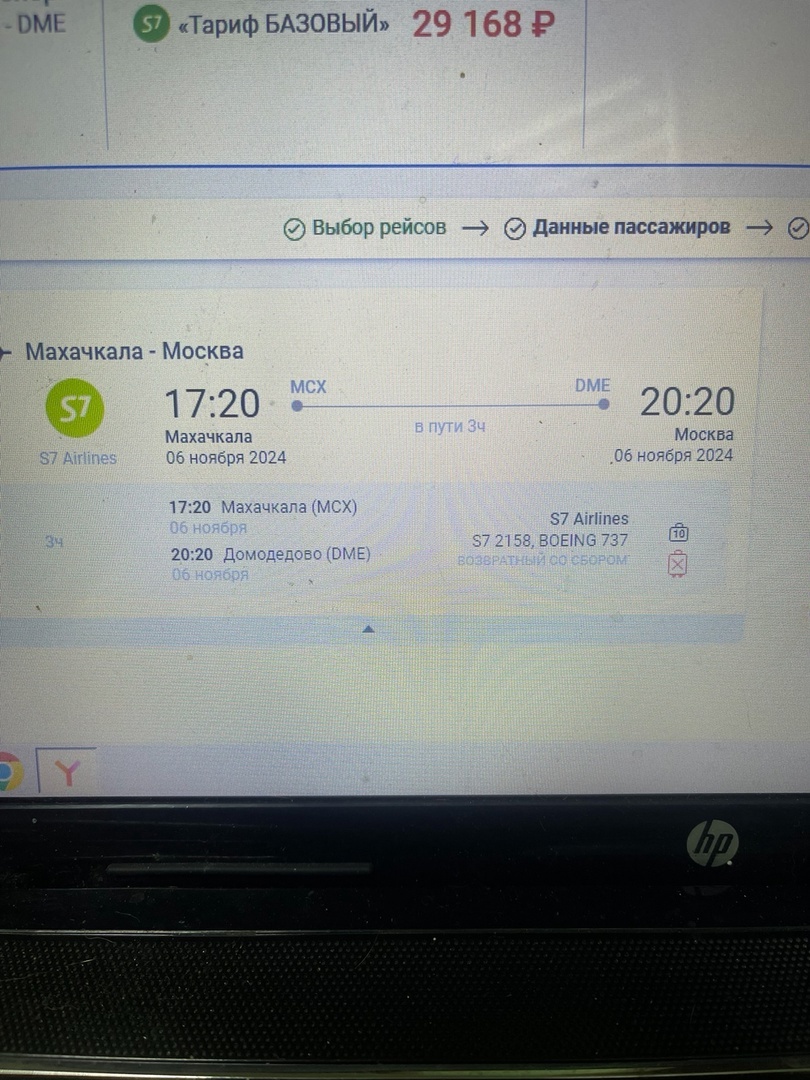Screen dimensions: 810x1080
Task: Click the red crossed-out suitcase baggage icon
Action: [679, 565]
